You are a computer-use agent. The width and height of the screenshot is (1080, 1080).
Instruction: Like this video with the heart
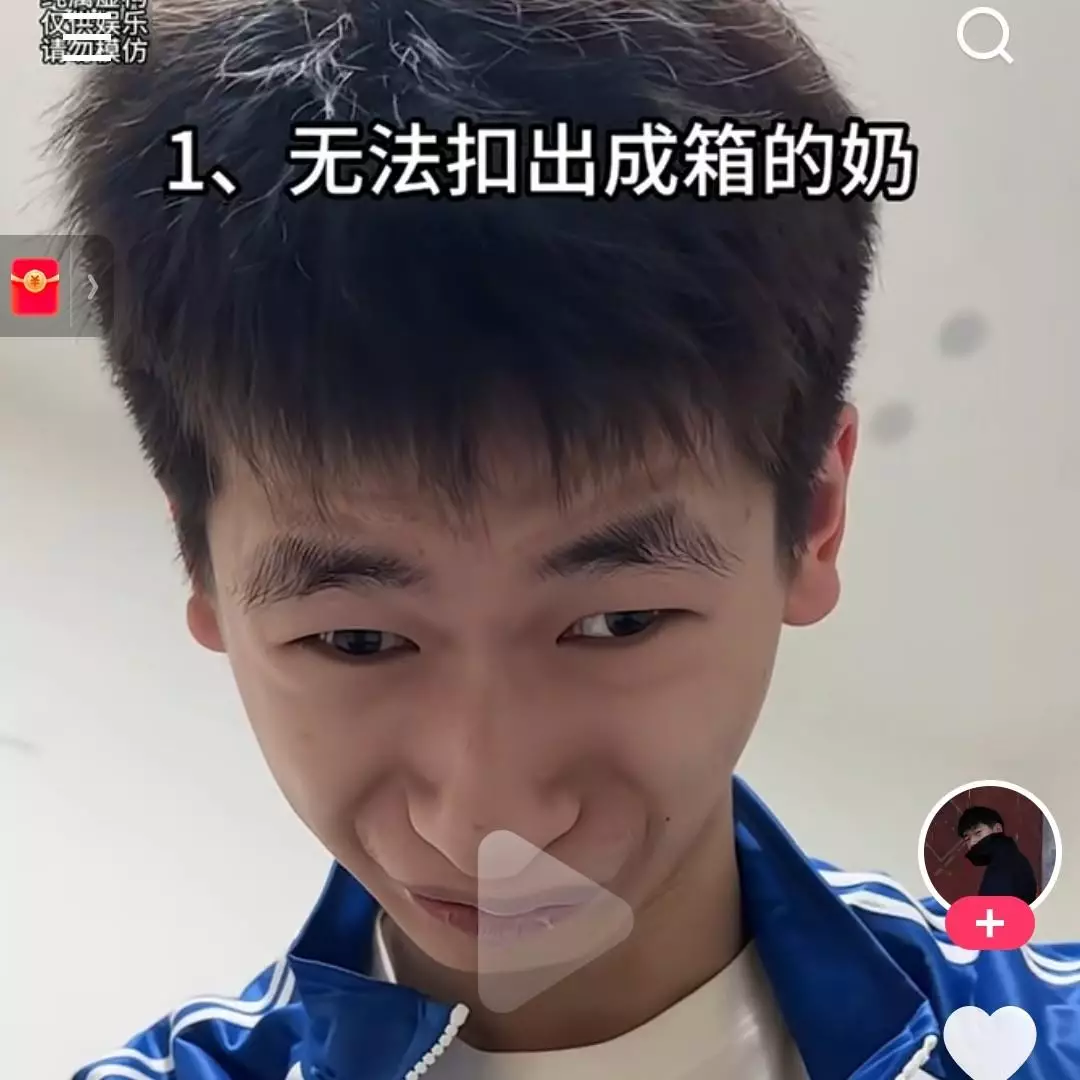click(989, 1042)
